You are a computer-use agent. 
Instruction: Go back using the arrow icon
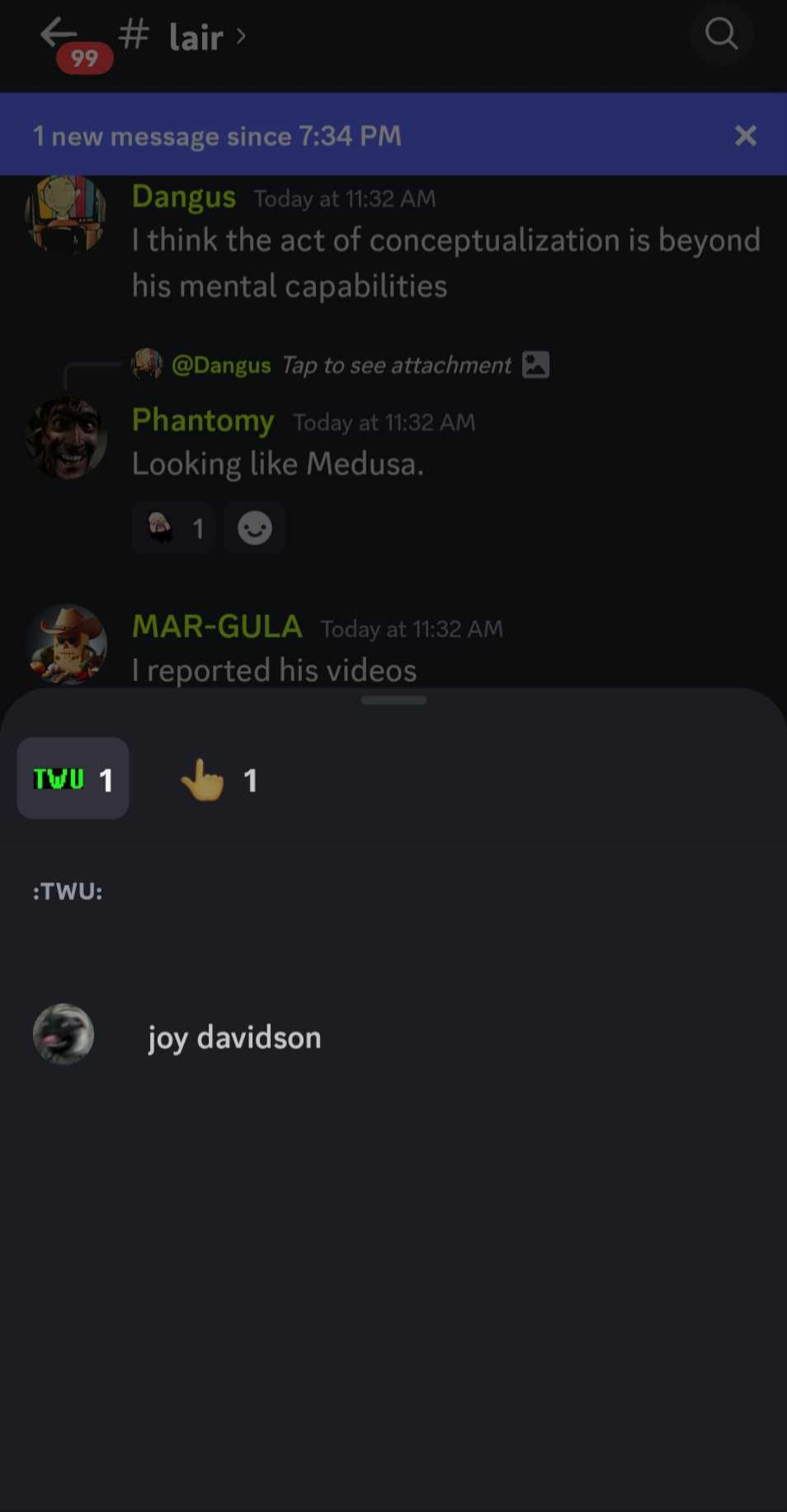58,34
